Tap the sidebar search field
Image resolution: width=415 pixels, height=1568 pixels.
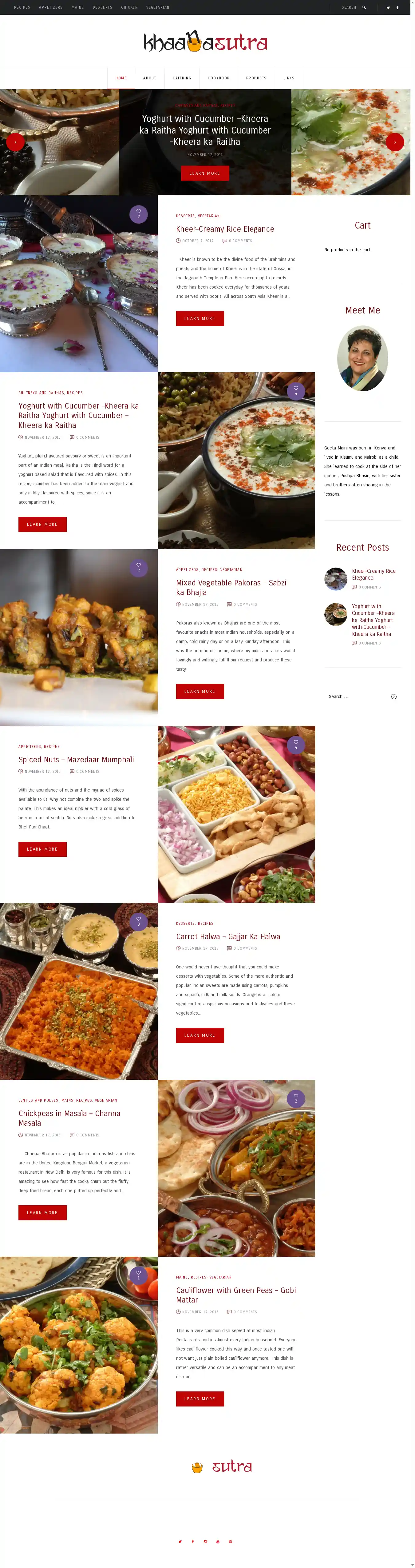[x=356, y=696]
